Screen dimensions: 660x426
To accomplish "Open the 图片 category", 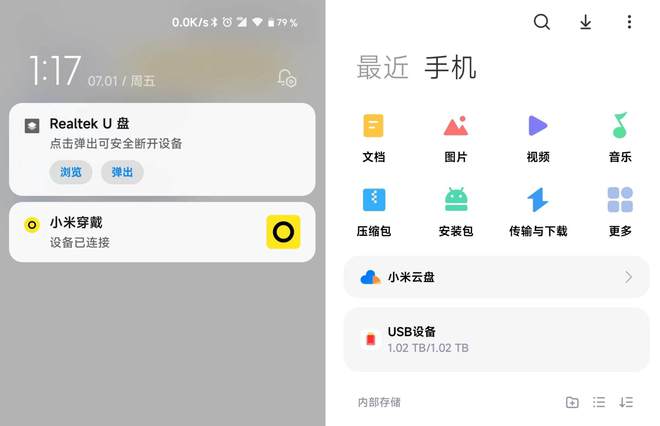I will [x=456, y=137].
